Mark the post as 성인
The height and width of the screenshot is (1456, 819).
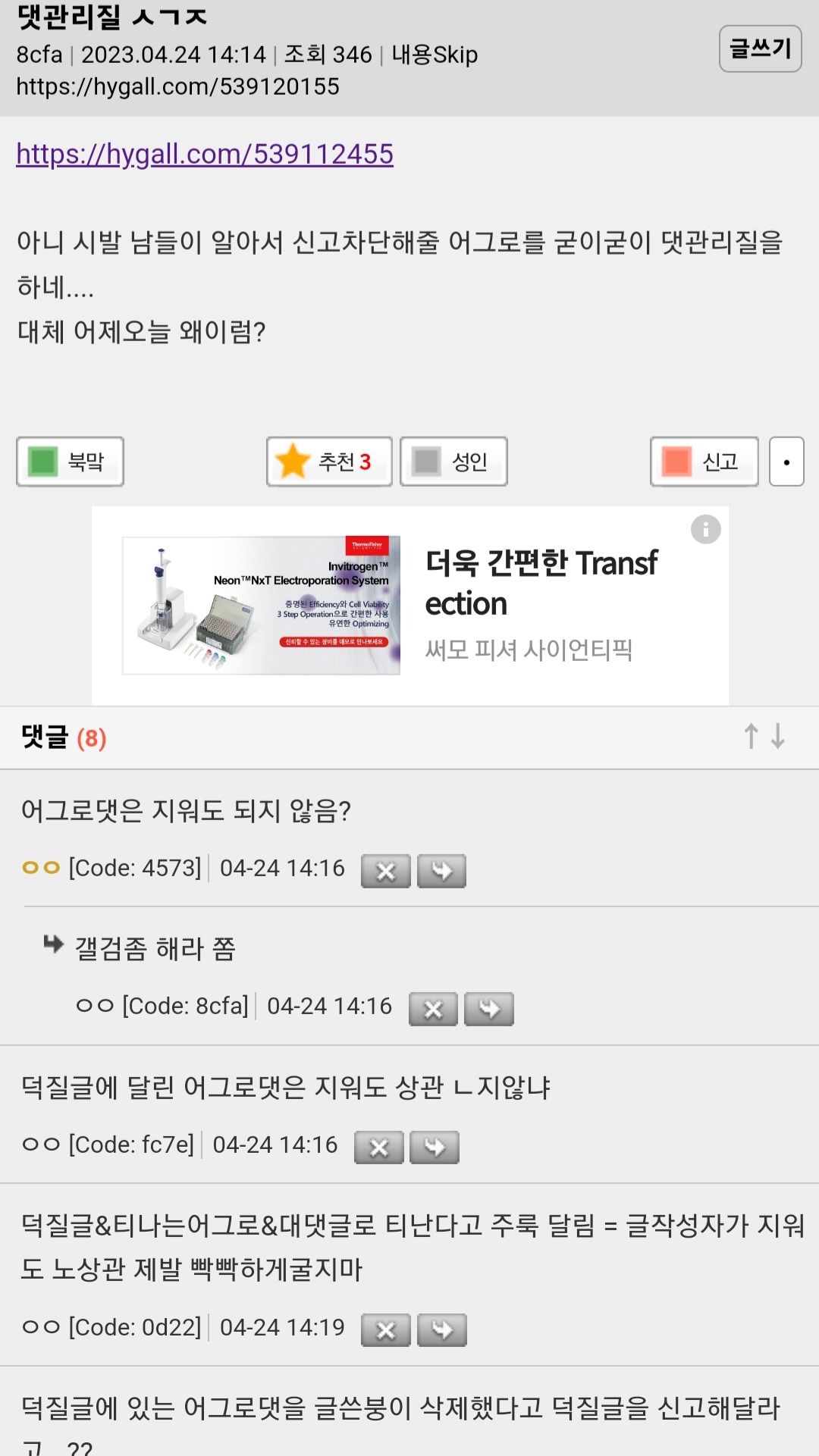[x=453, y=462]
